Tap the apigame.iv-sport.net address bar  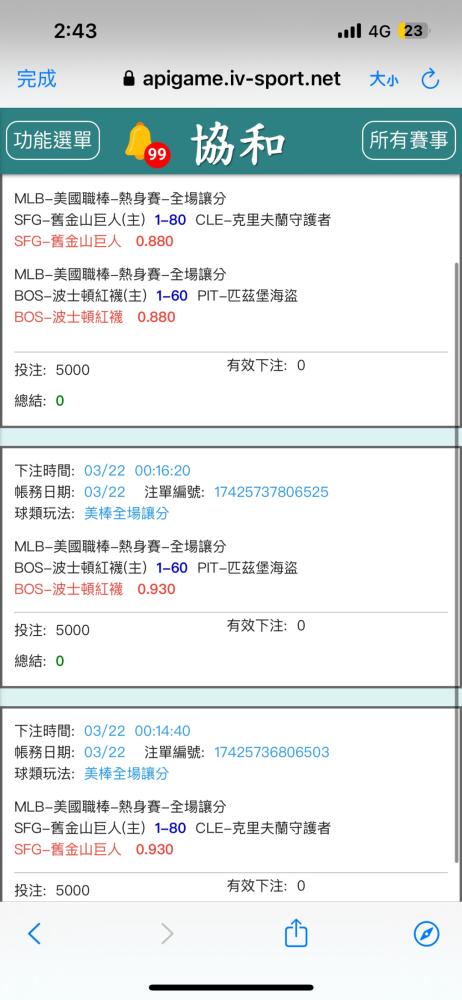click(x=232, y=79)
